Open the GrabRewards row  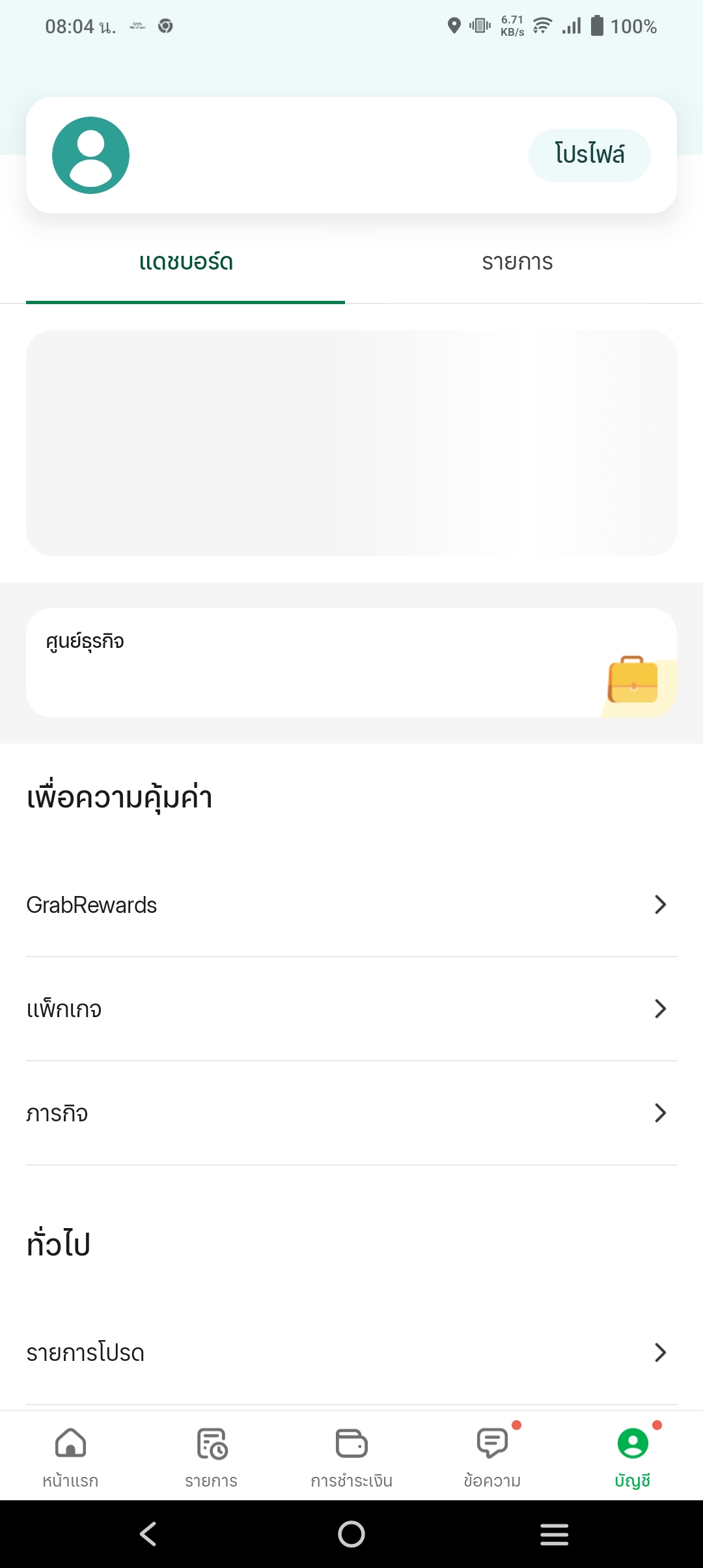pyautogui.click(x=351, y=904)
